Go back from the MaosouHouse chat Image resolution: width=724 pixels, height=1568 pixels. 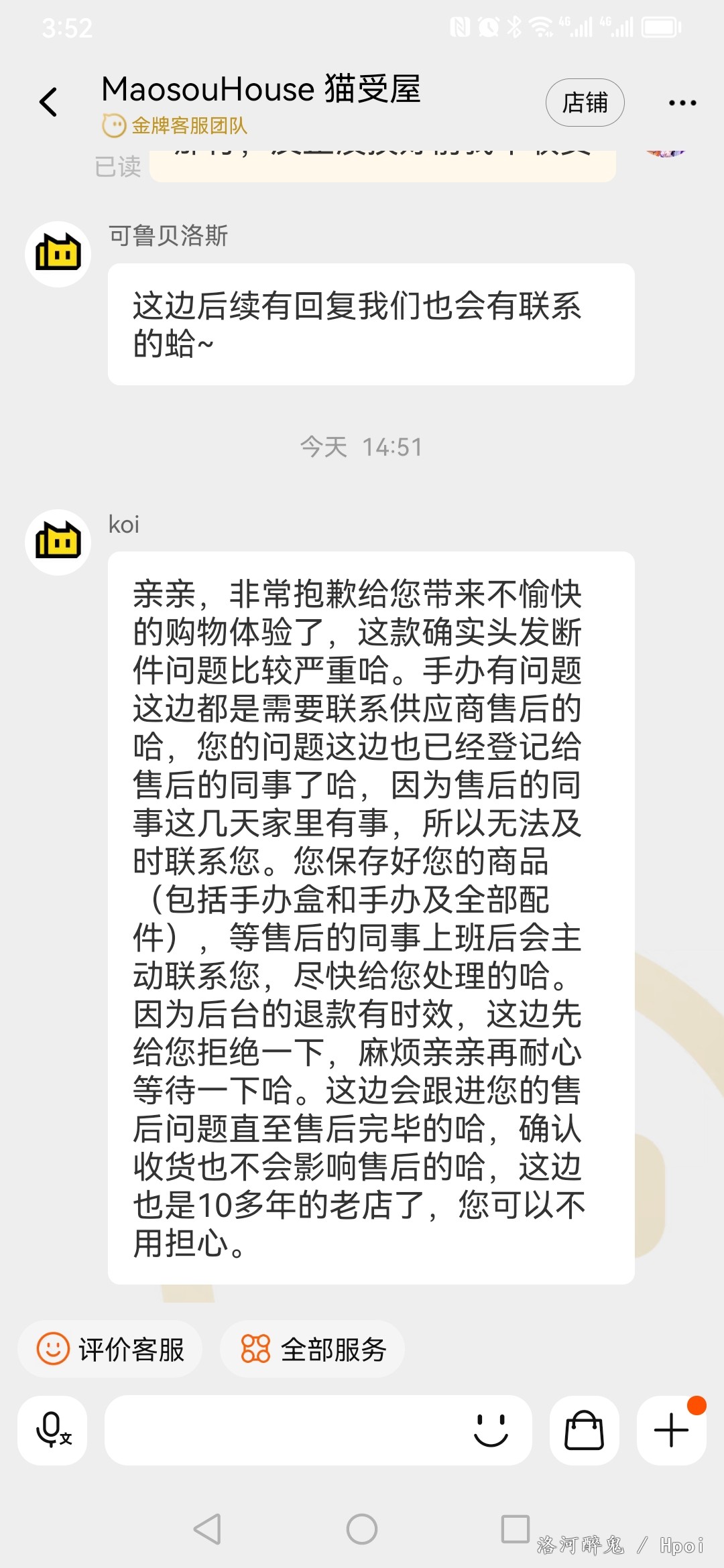pos(48,103)
